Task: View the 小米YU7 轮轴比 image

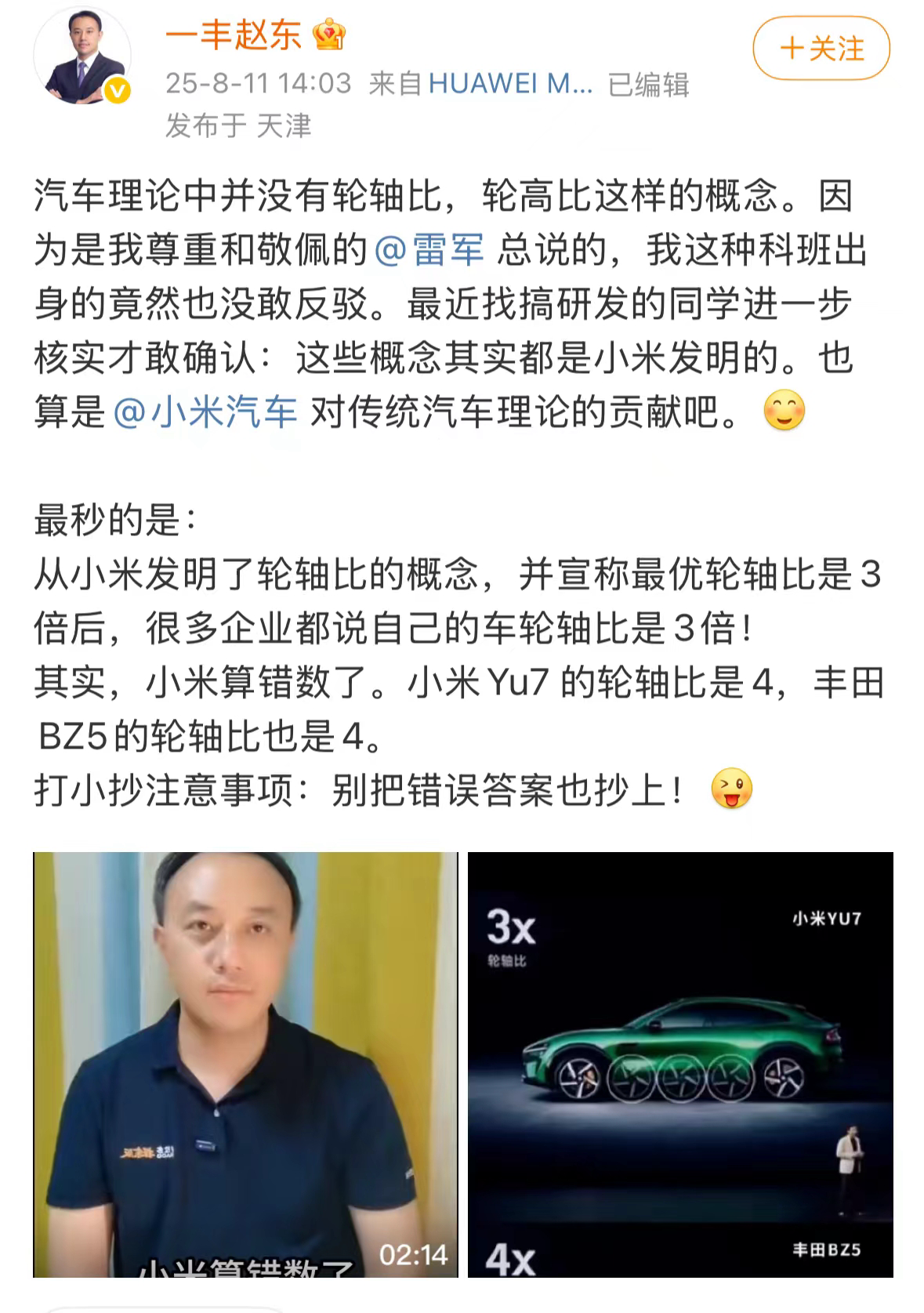Action: pyautogui.click(x=679, y=1064)
